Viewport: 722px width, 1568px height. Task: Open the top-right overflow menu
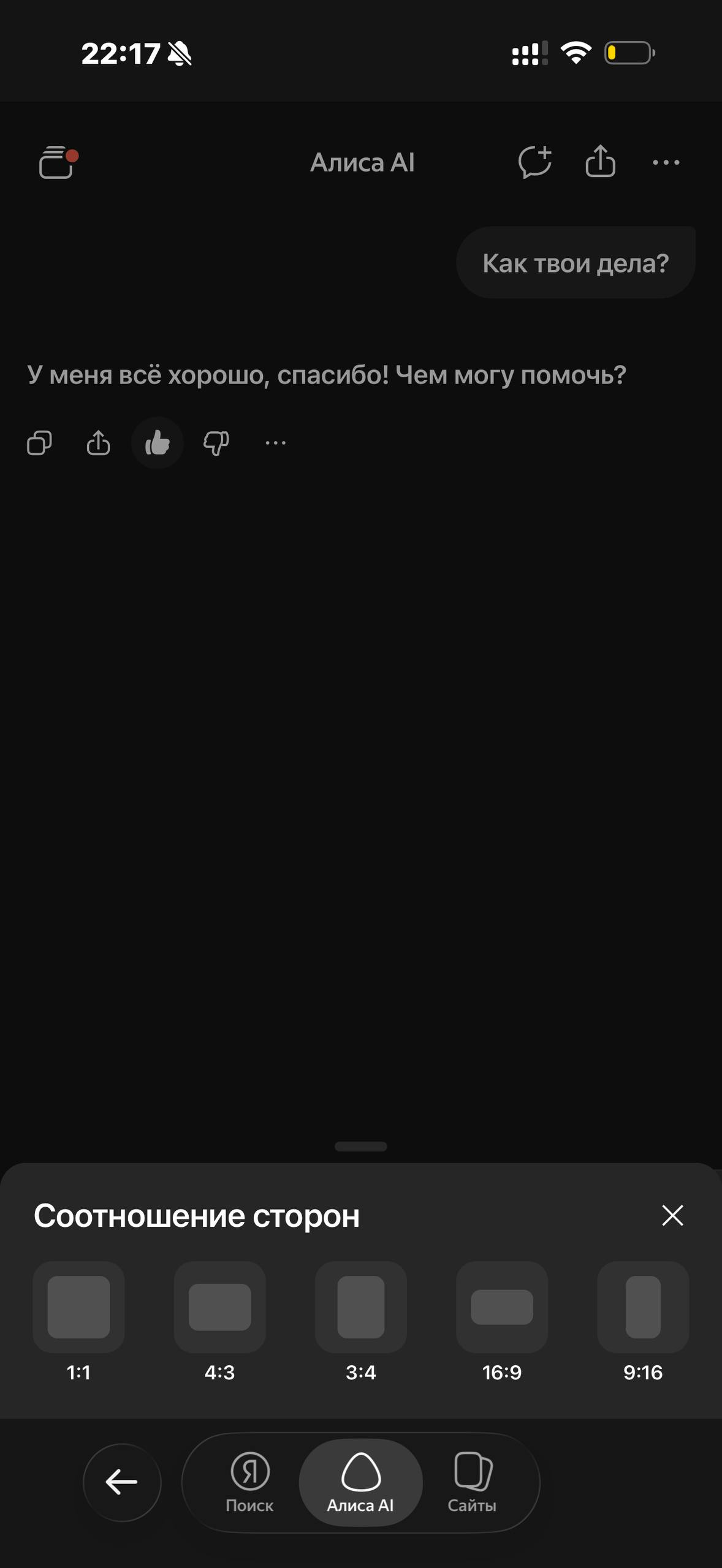click(x=666, y=162)
